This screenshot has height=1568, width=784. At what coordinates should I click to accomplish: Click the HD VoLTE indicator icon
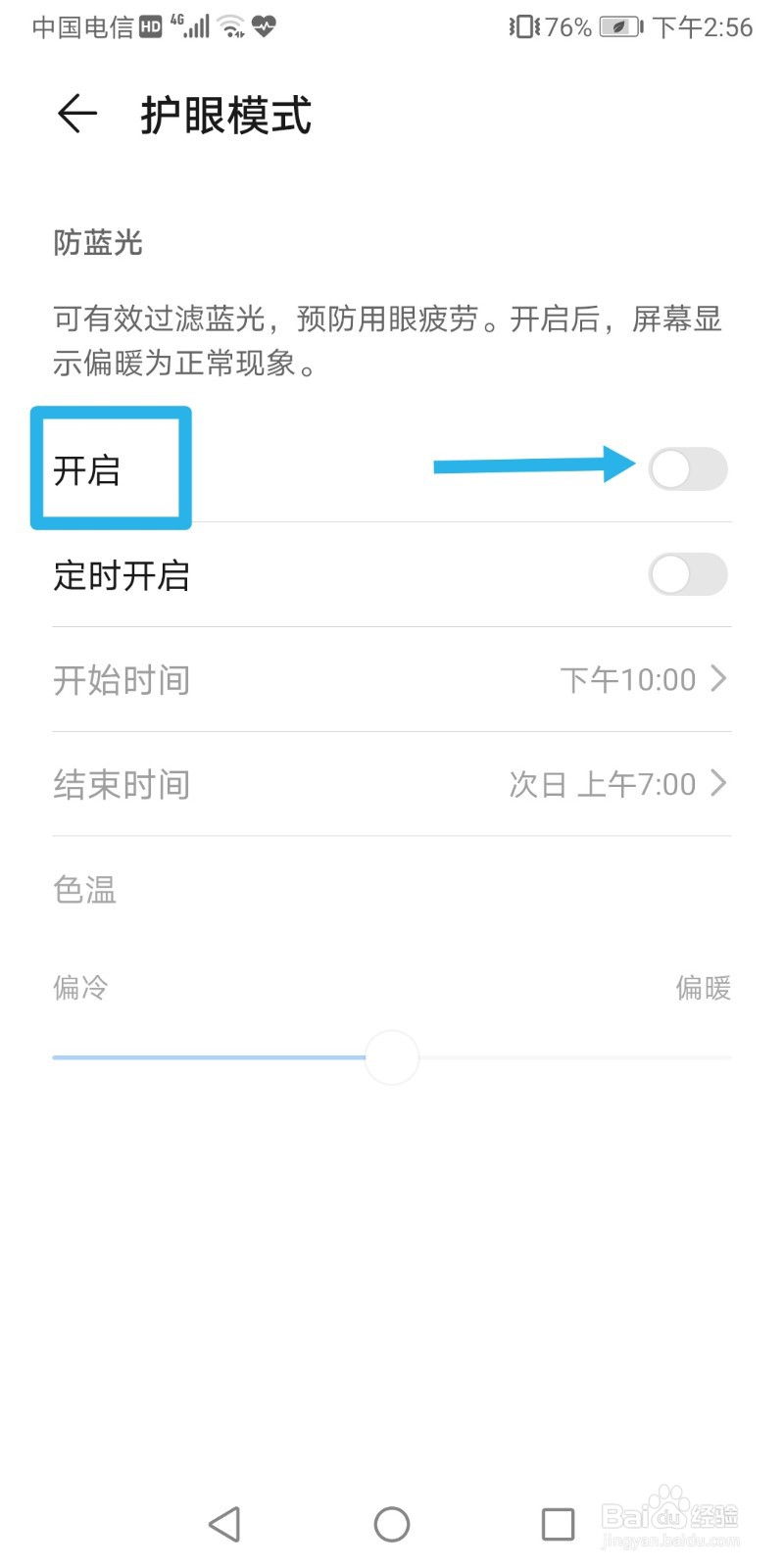tap(152, 26)
